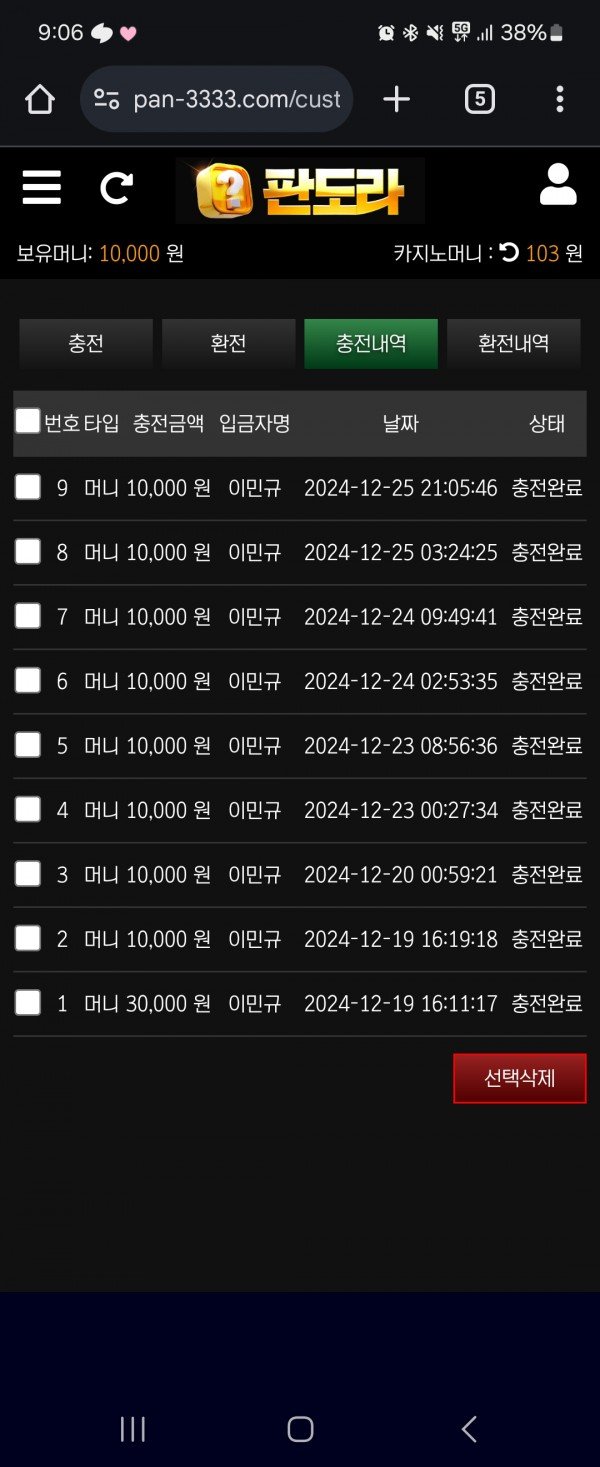Open browser address bar pan-3333.com
Viewport: 600px width, 1467px height.
pos(236,99)
